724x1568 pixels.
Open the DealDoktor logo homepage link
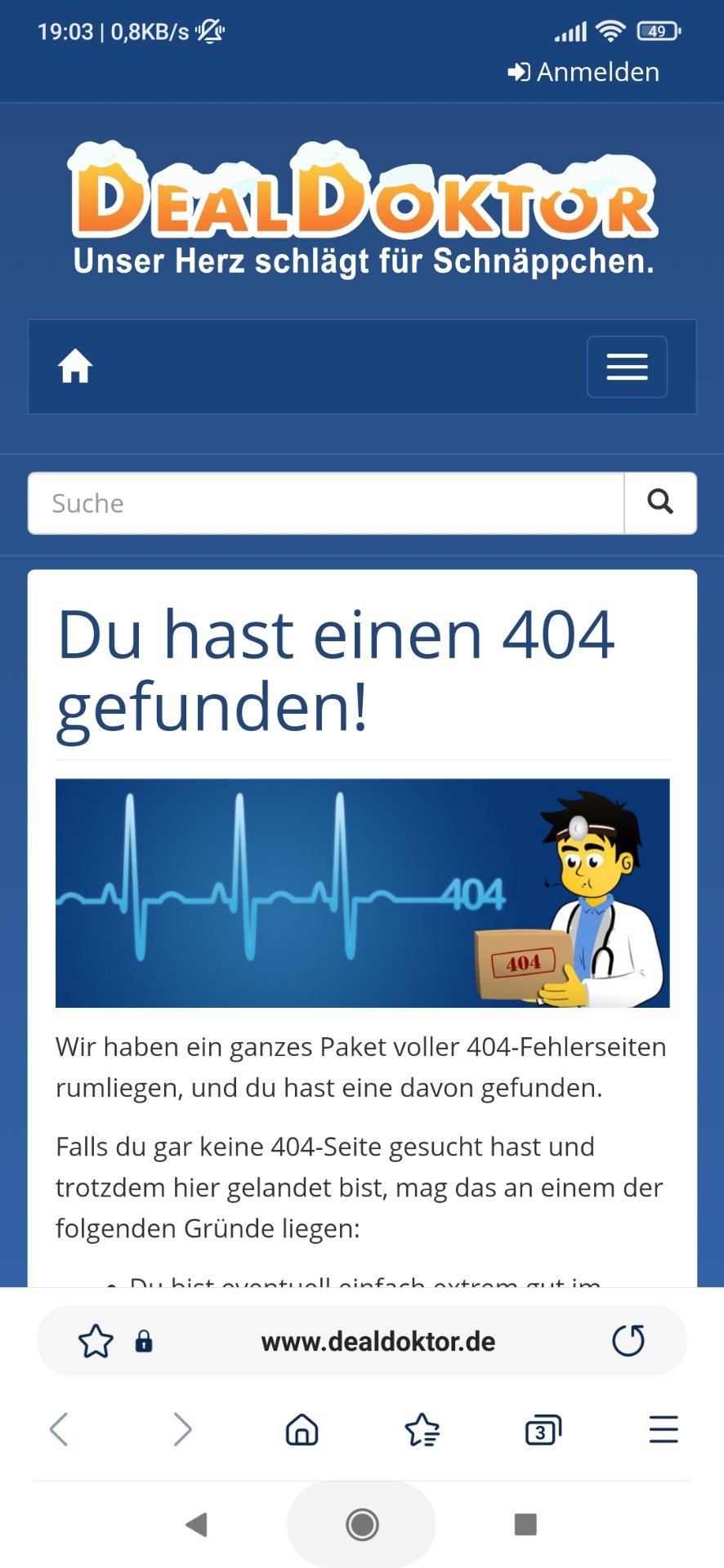coord(363,209)
